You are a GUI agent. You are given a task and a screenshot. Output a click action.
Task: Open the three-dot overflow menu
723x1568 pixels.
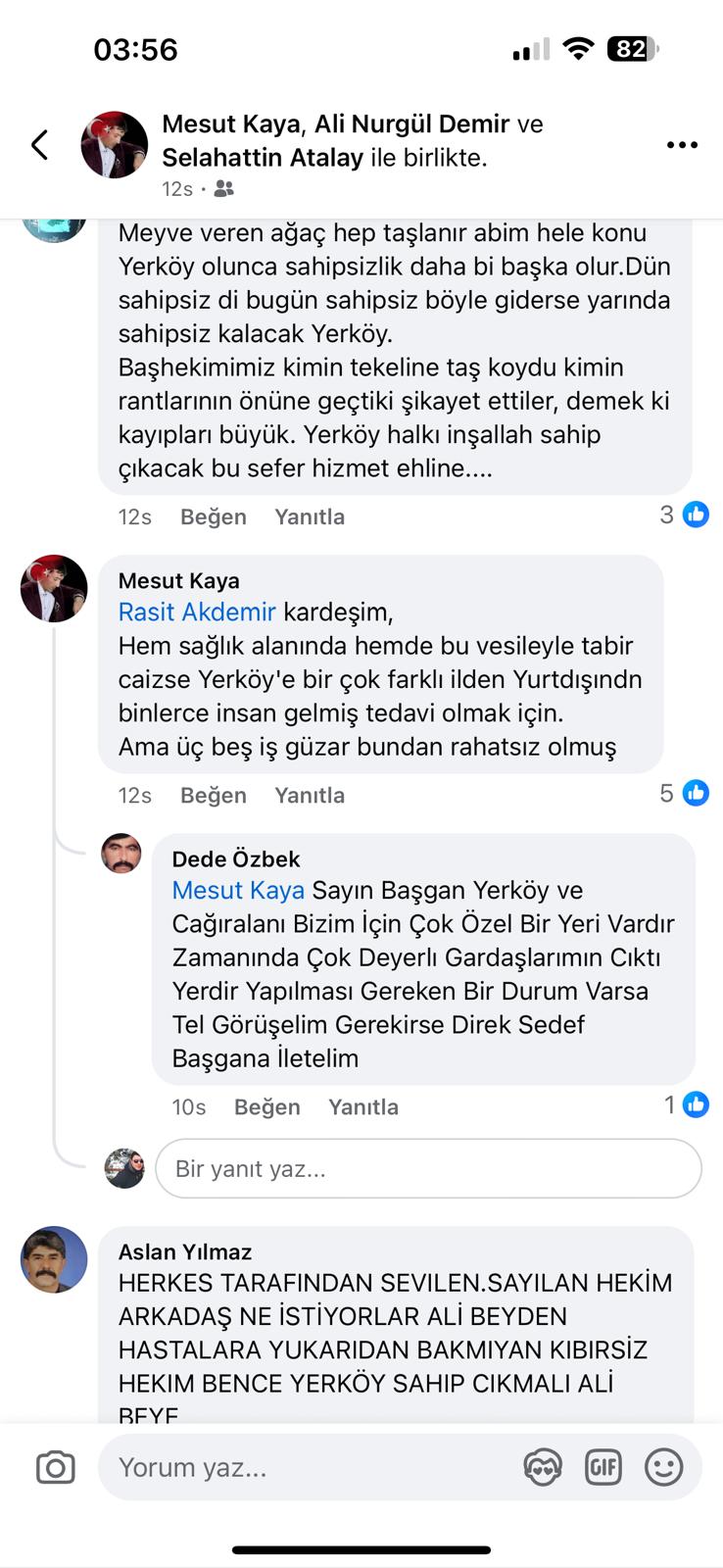click(682, 145)
